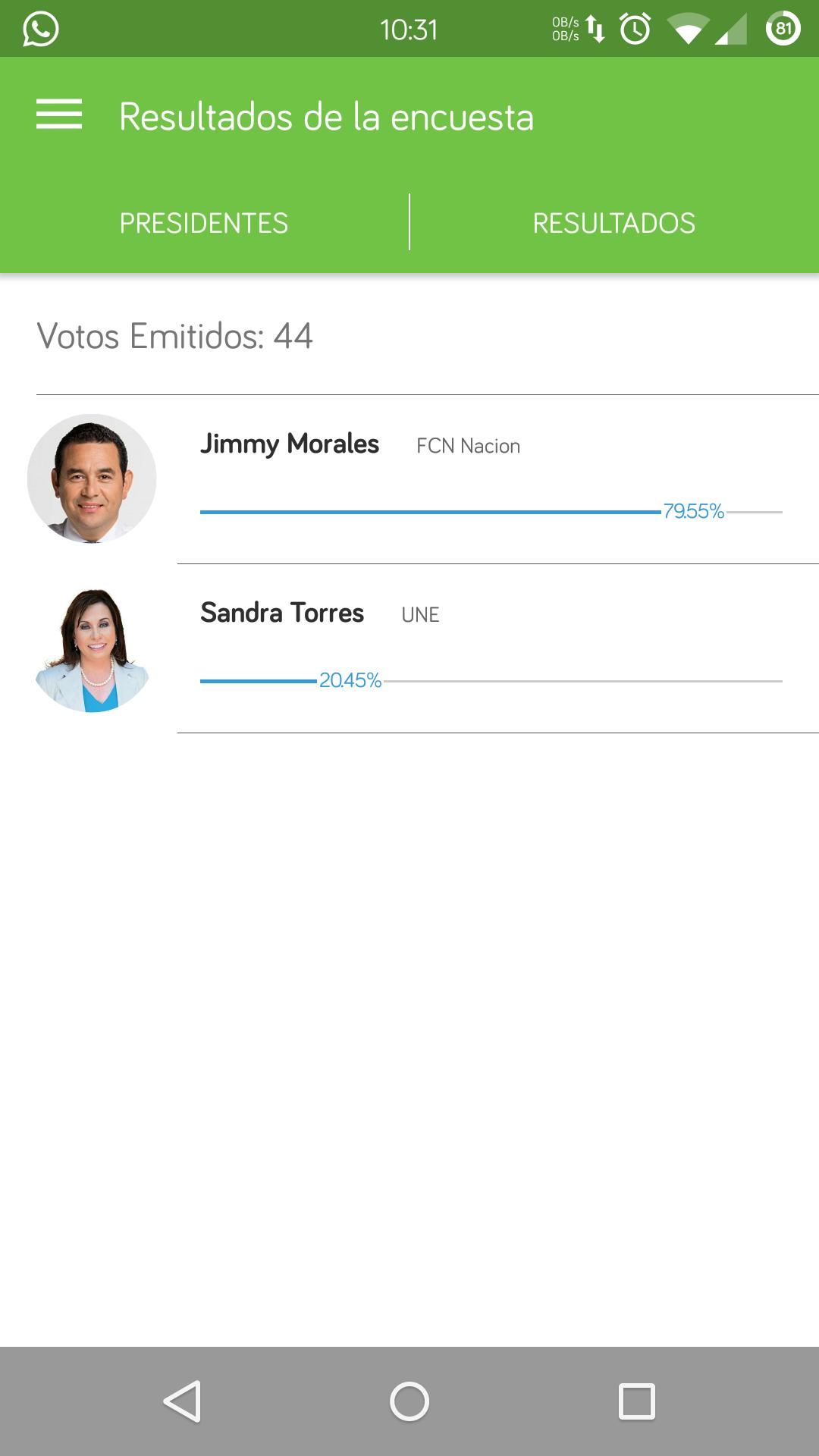Tap the Jimmy Morales name label
The height and width of the screenshot is (1456, 819).
[x=290, y=444]
